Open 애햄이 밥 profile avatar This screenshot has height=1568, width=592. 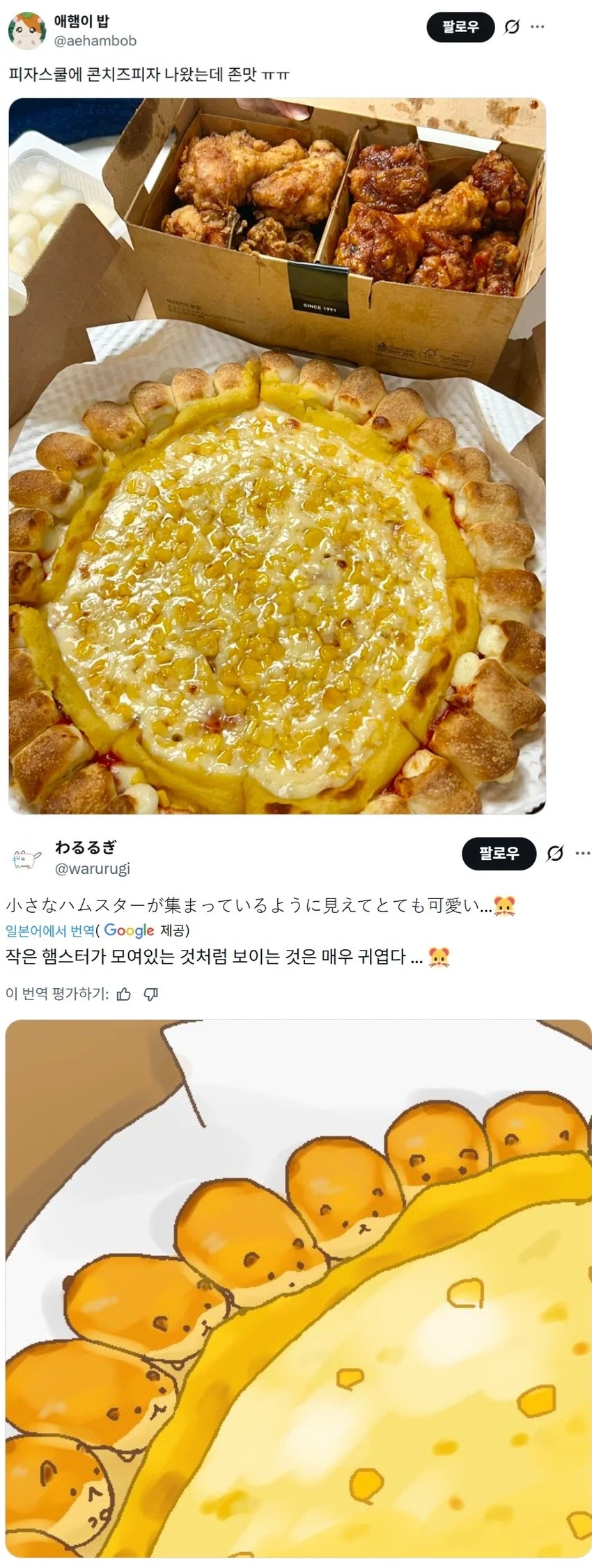pos(26,31)
